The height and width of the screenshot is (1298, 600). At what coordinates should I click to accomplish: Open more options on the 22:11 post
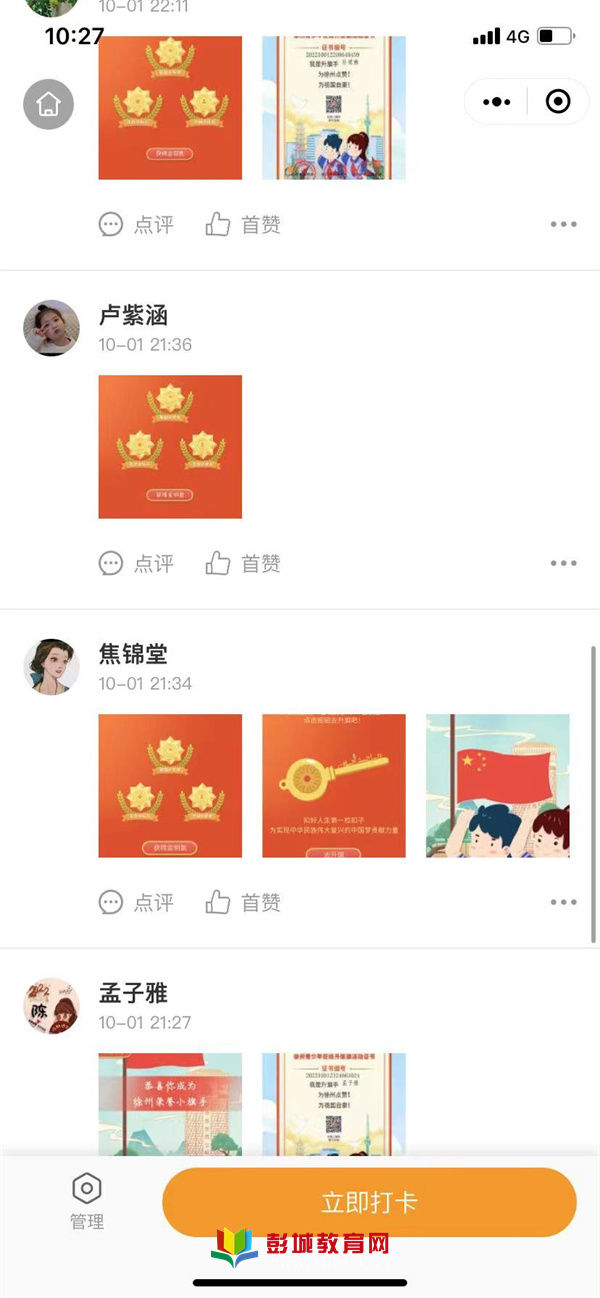(563, 225)
